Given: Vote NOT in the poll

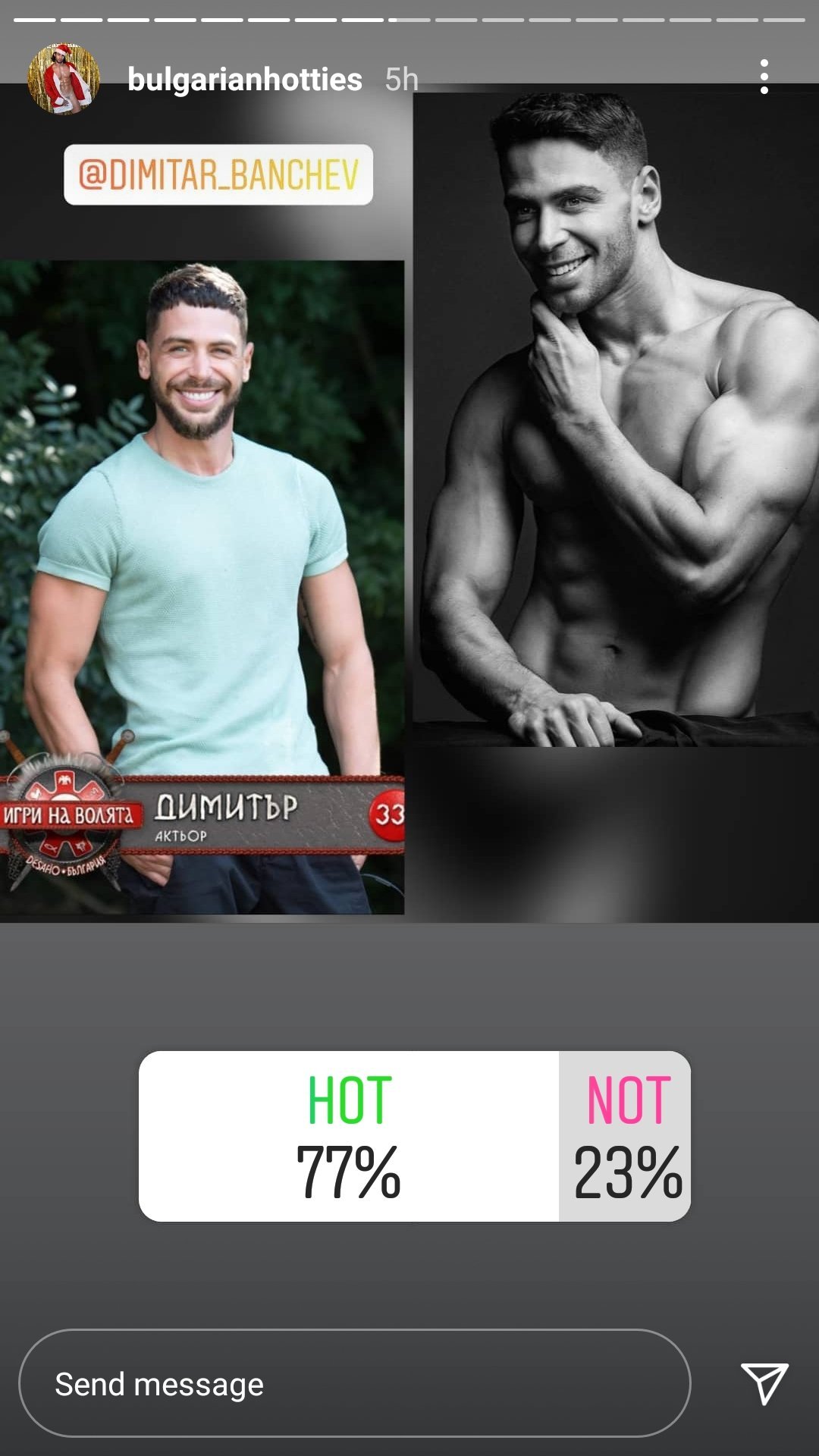Looking at the screenshot, I should (626, 1136).
